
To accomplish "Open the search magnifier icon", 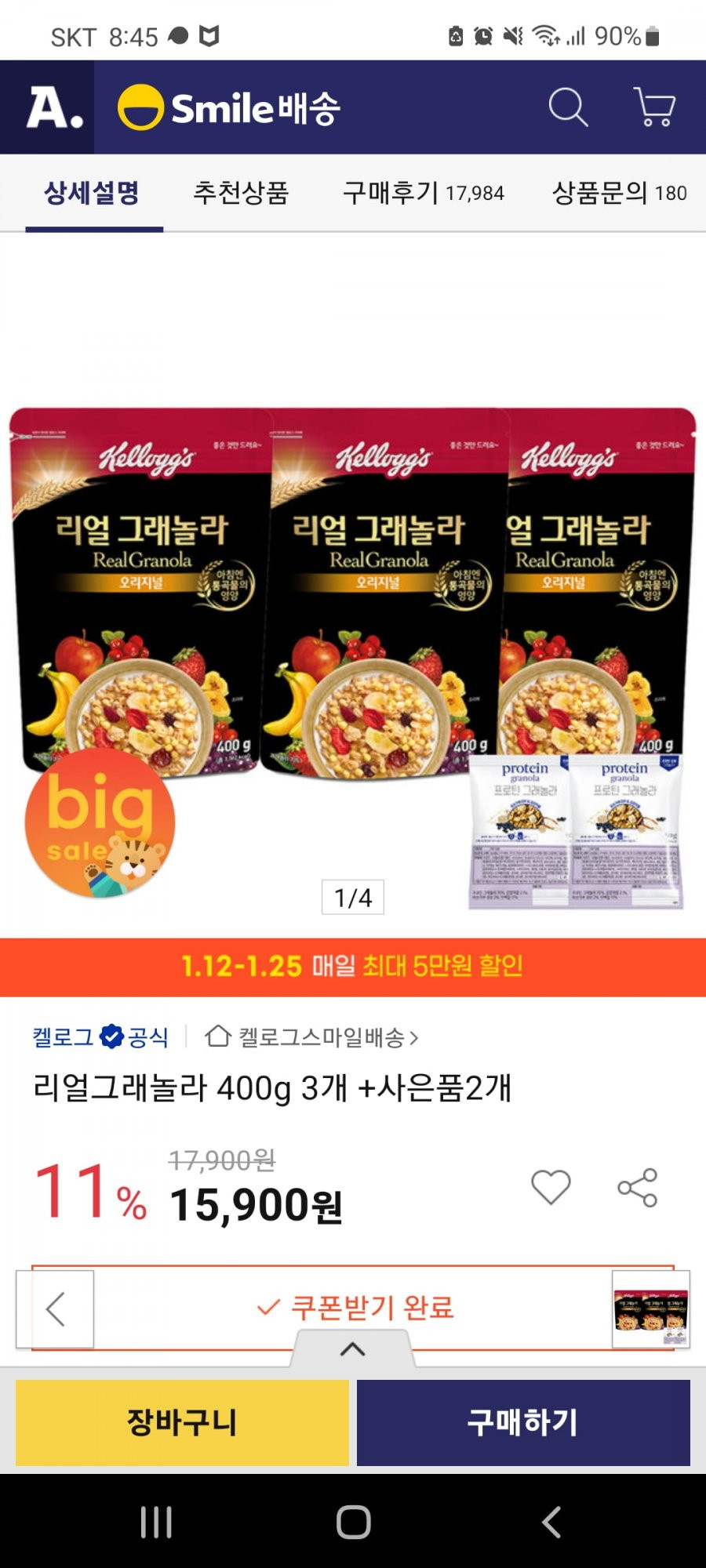I will (x=568, y=107).
